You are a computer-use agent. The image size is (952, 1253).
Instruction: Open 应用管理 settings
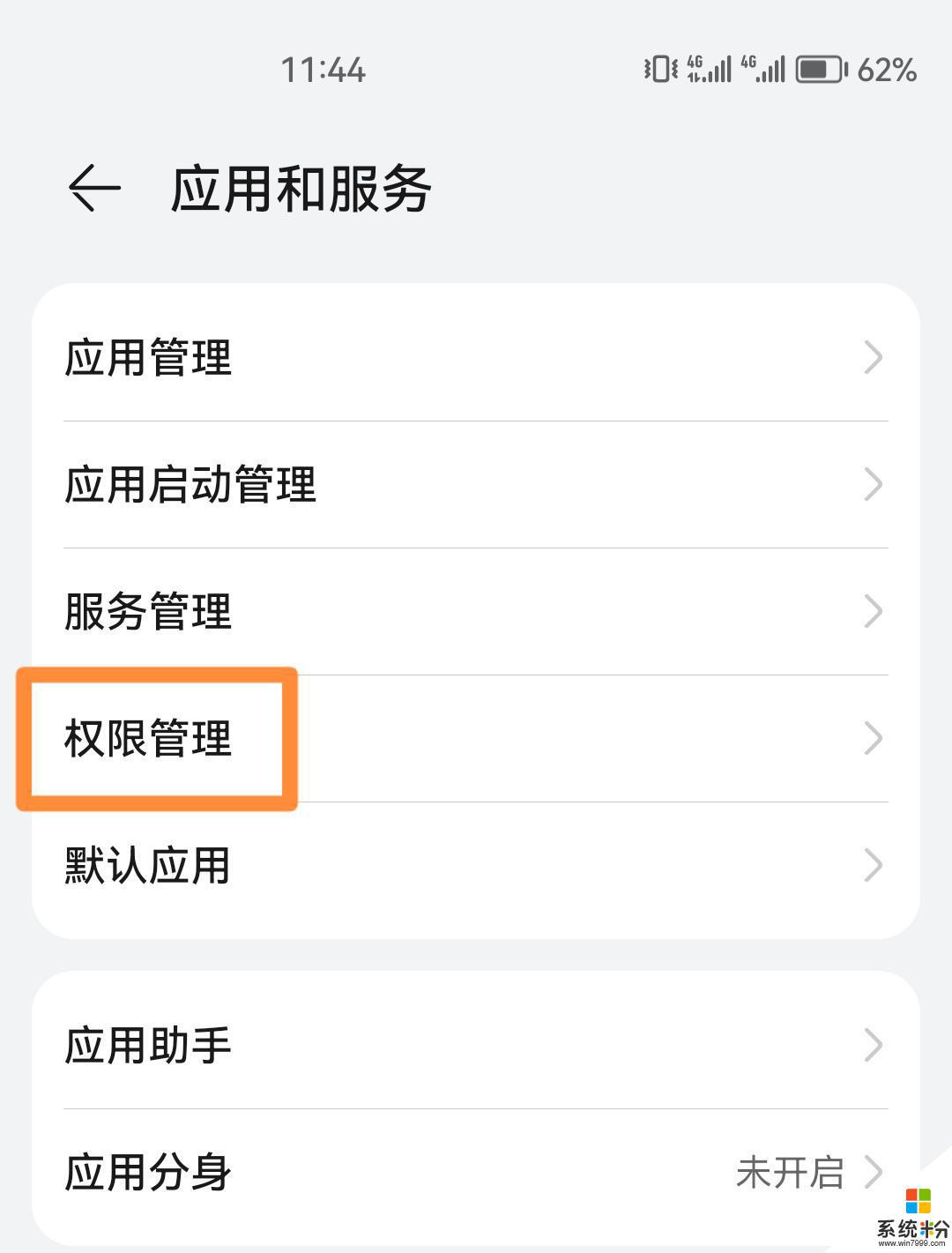coord(476,358)
